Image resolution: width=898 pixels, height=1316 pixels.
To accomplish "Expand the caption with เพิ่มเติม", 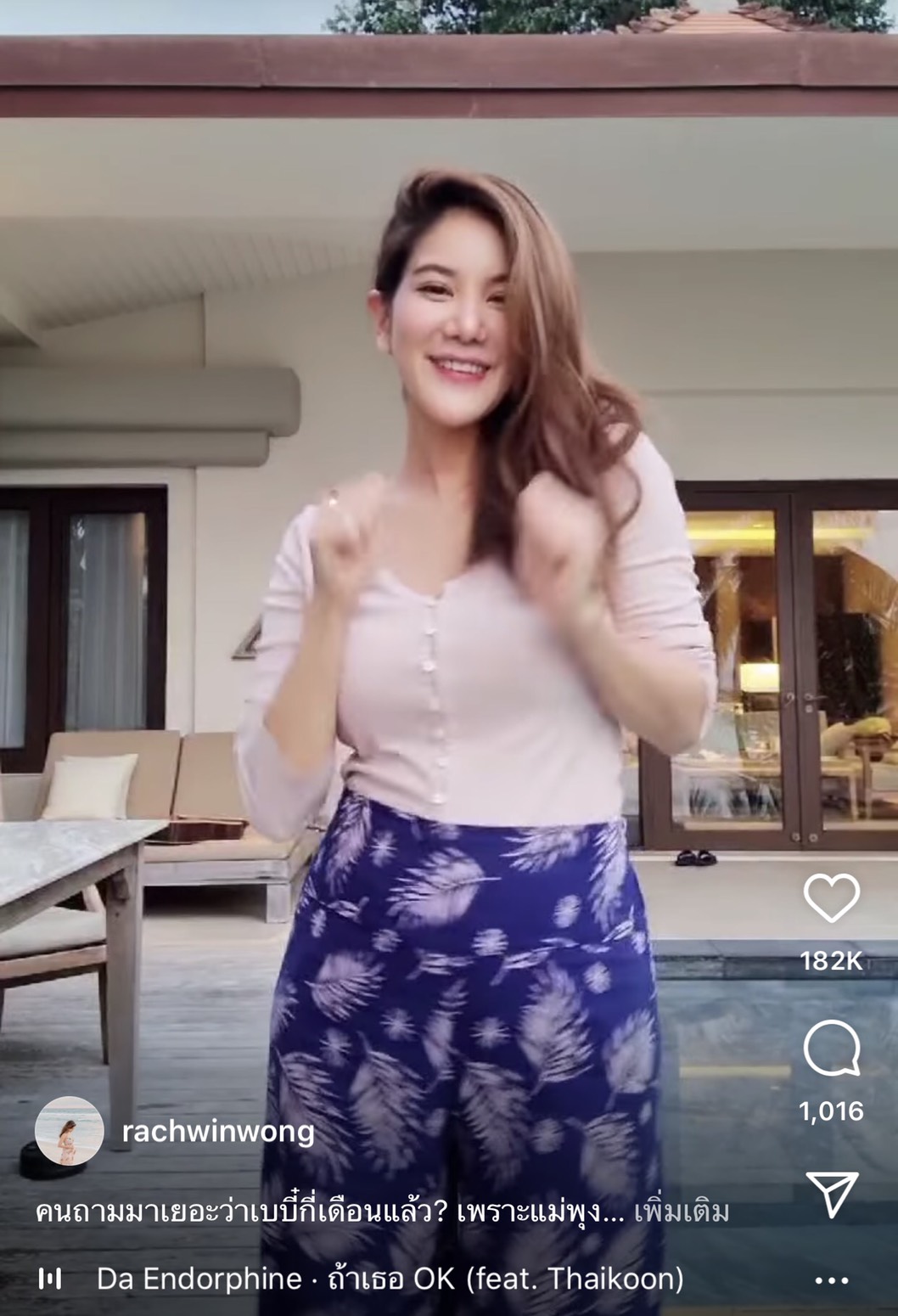I will pos(682,1212).
